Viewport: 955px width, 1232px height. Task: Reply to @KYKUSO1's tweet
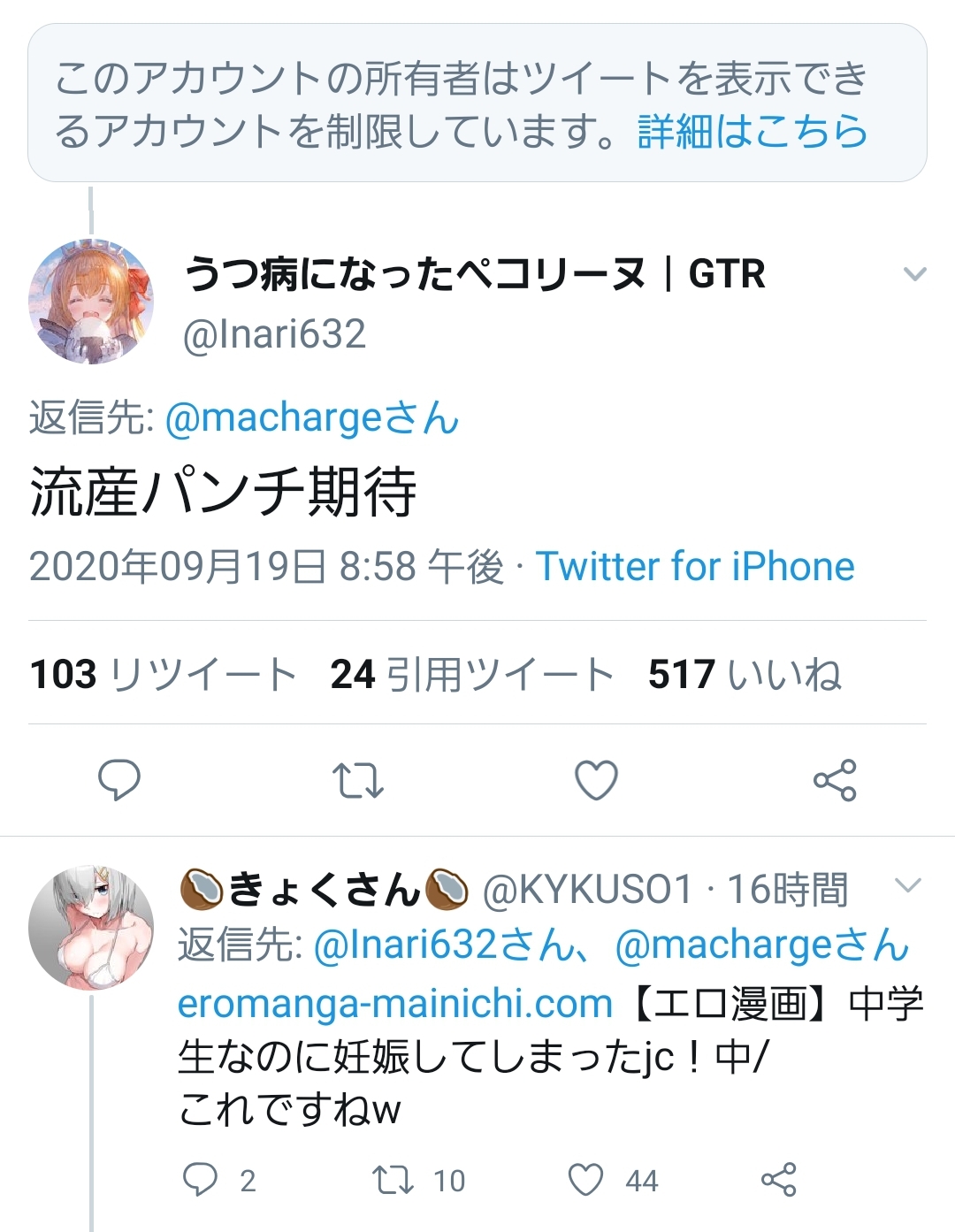tap(200, 1179)
